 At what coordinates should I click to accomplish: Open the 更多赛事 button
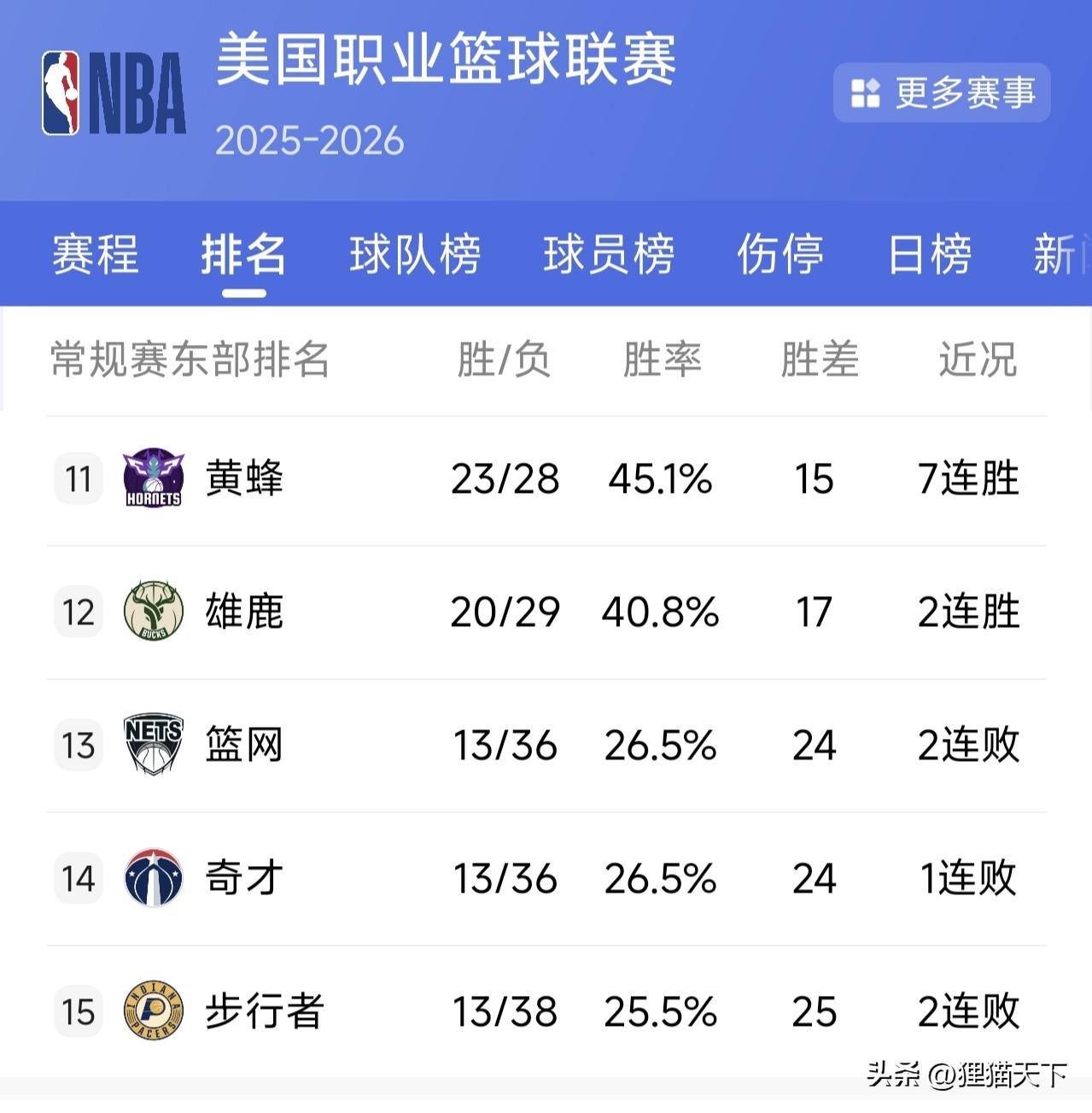point(942,92)
